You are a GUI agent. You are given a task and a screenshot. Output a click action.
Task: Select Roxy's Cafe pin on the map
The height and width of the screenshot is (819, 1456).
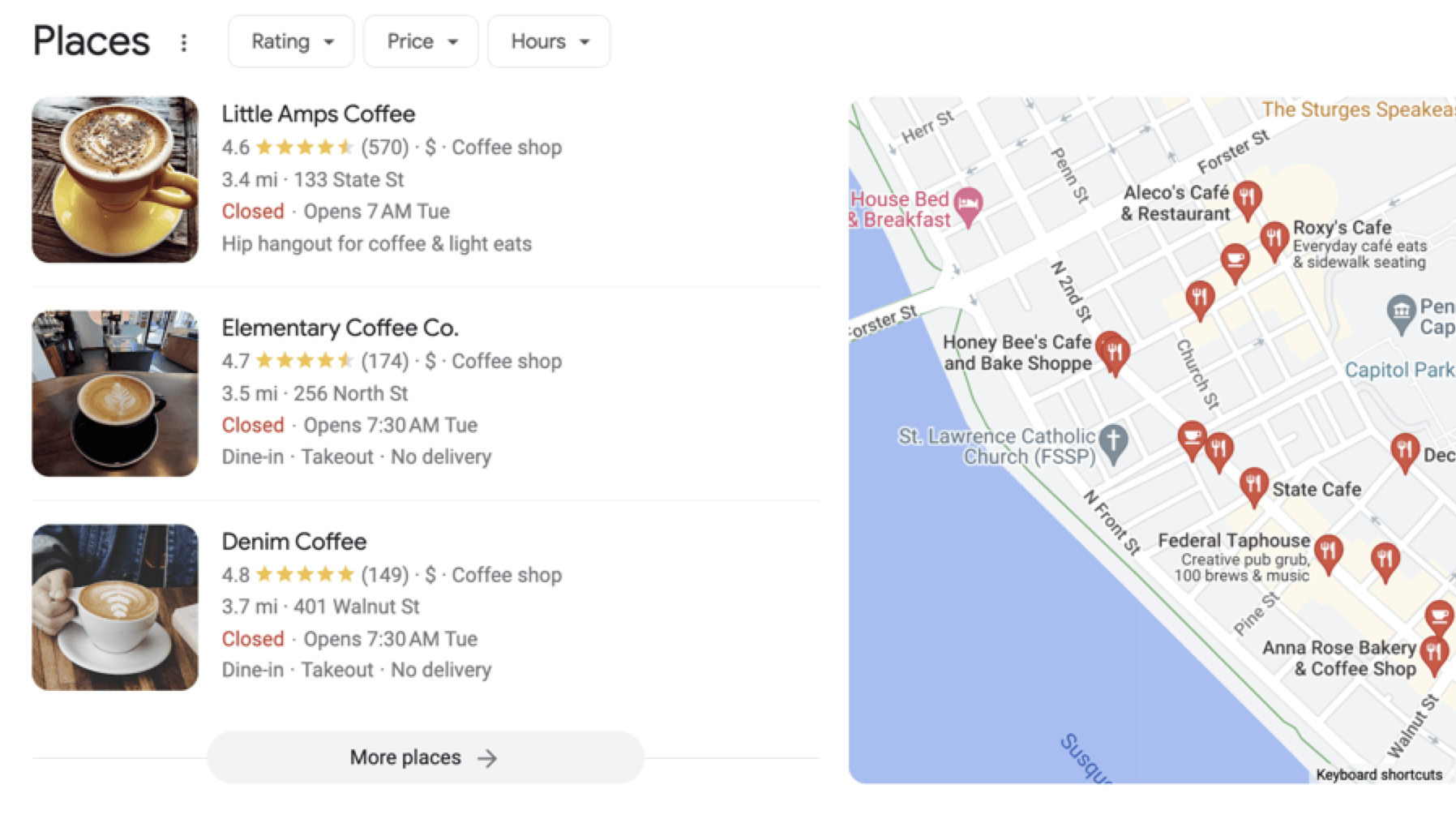[x=1274, y=239]
